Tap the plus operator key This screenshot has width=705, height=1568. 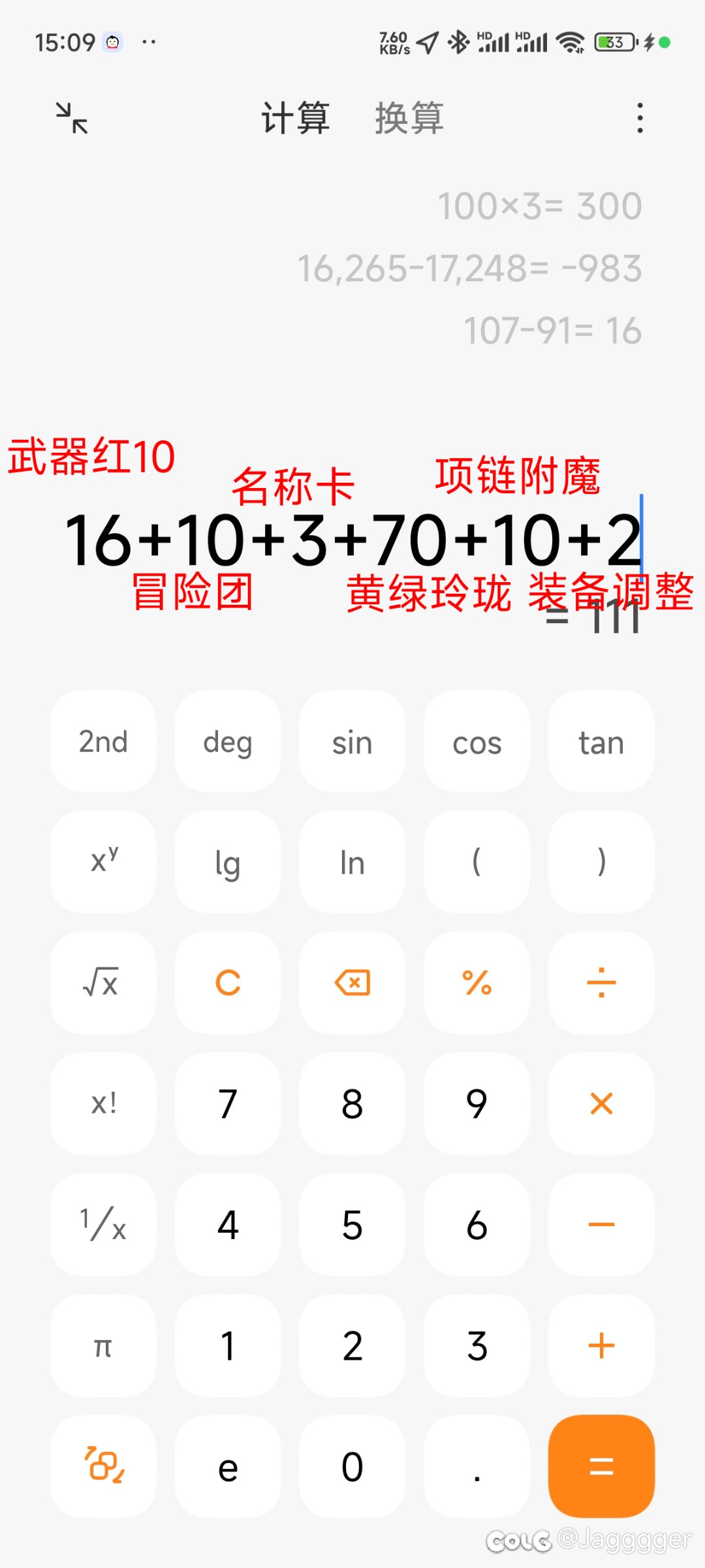click(x=601, y=1345)
